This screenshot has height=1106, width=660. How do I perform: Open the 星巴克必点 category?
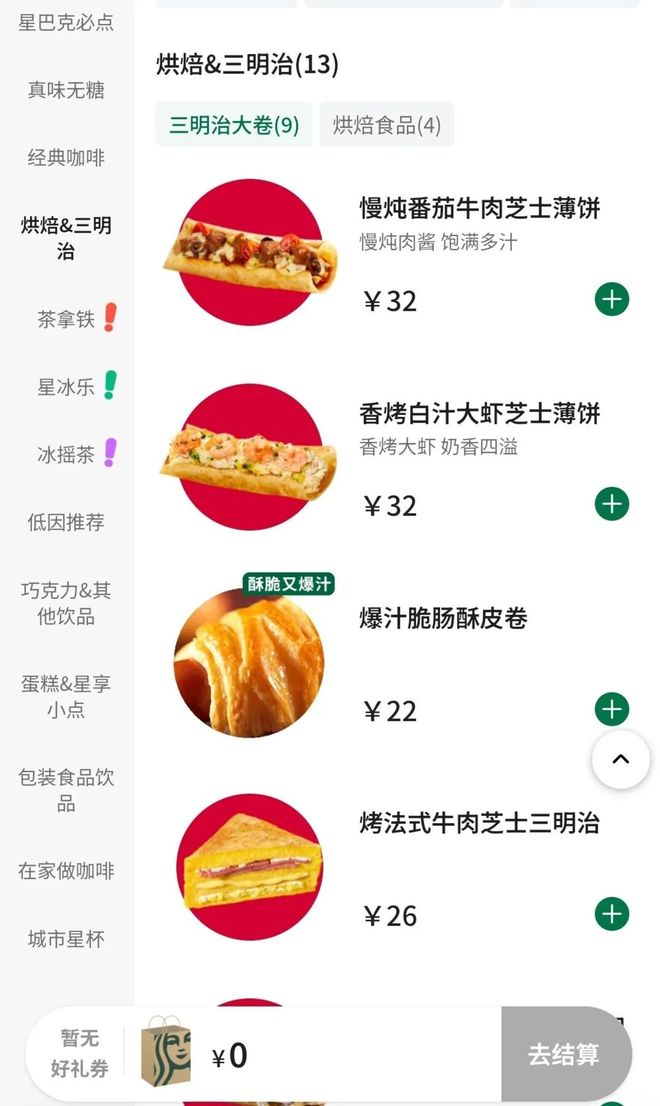66,22
